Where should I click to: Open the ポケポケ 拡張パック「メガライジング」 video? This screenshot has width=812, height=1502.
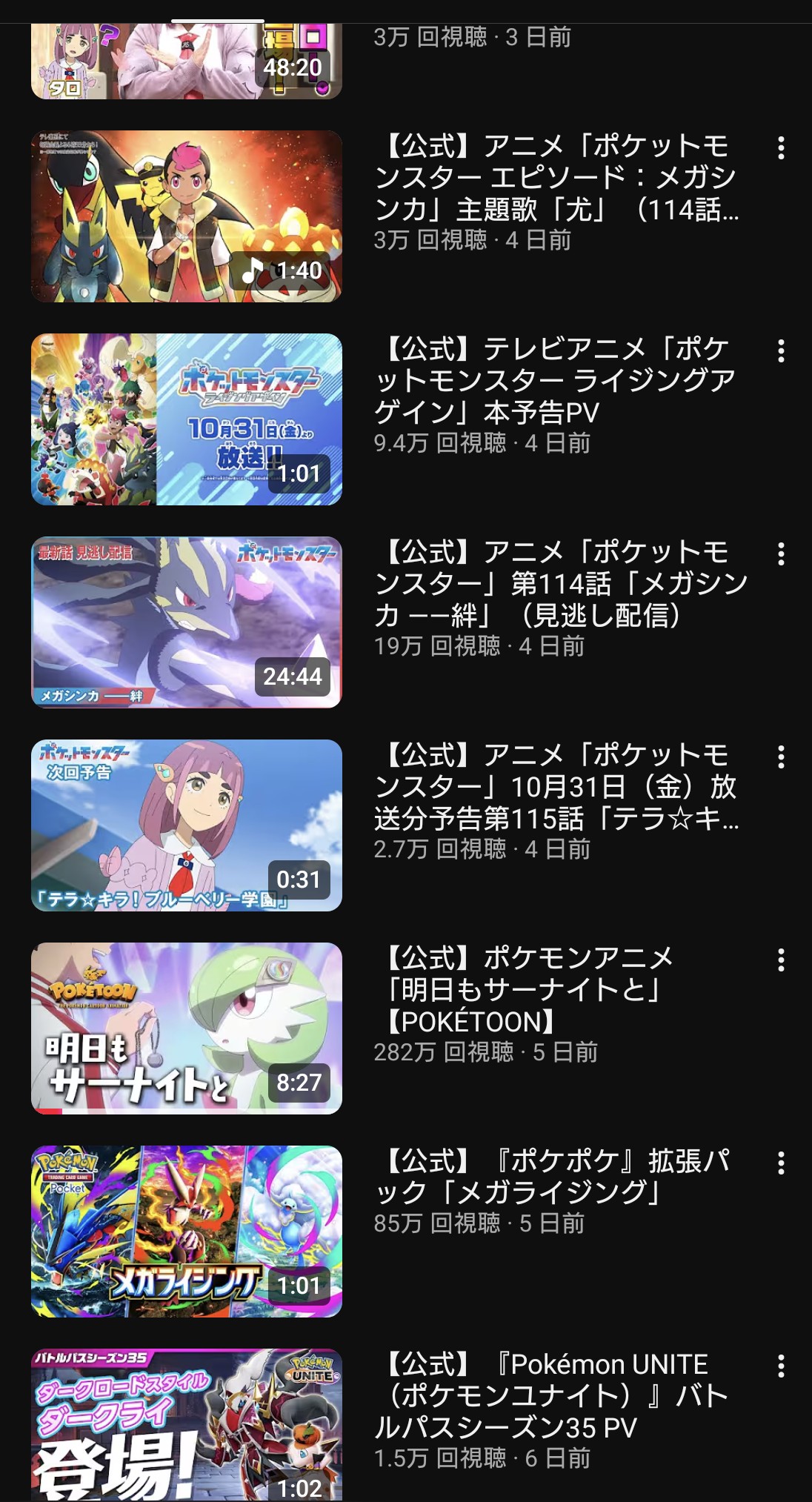[x=186, y=1232]
